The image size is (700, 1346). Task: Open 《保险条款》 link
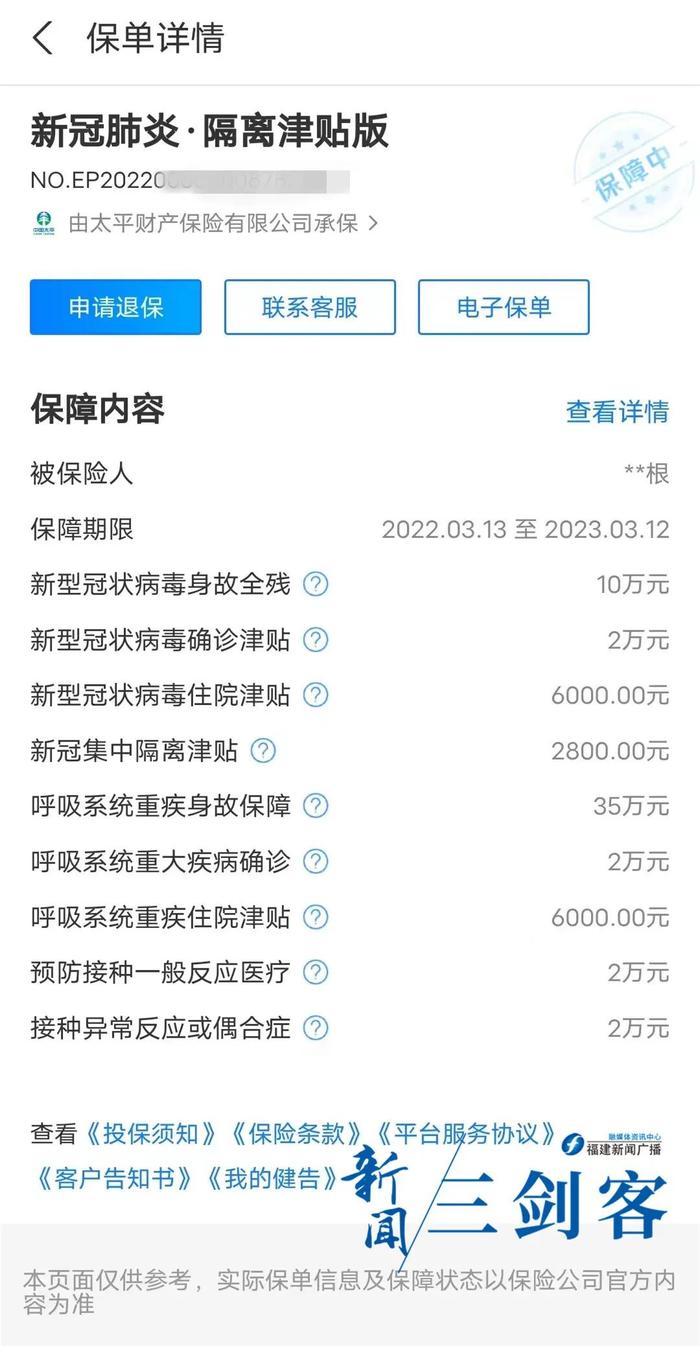(297, 1134)
